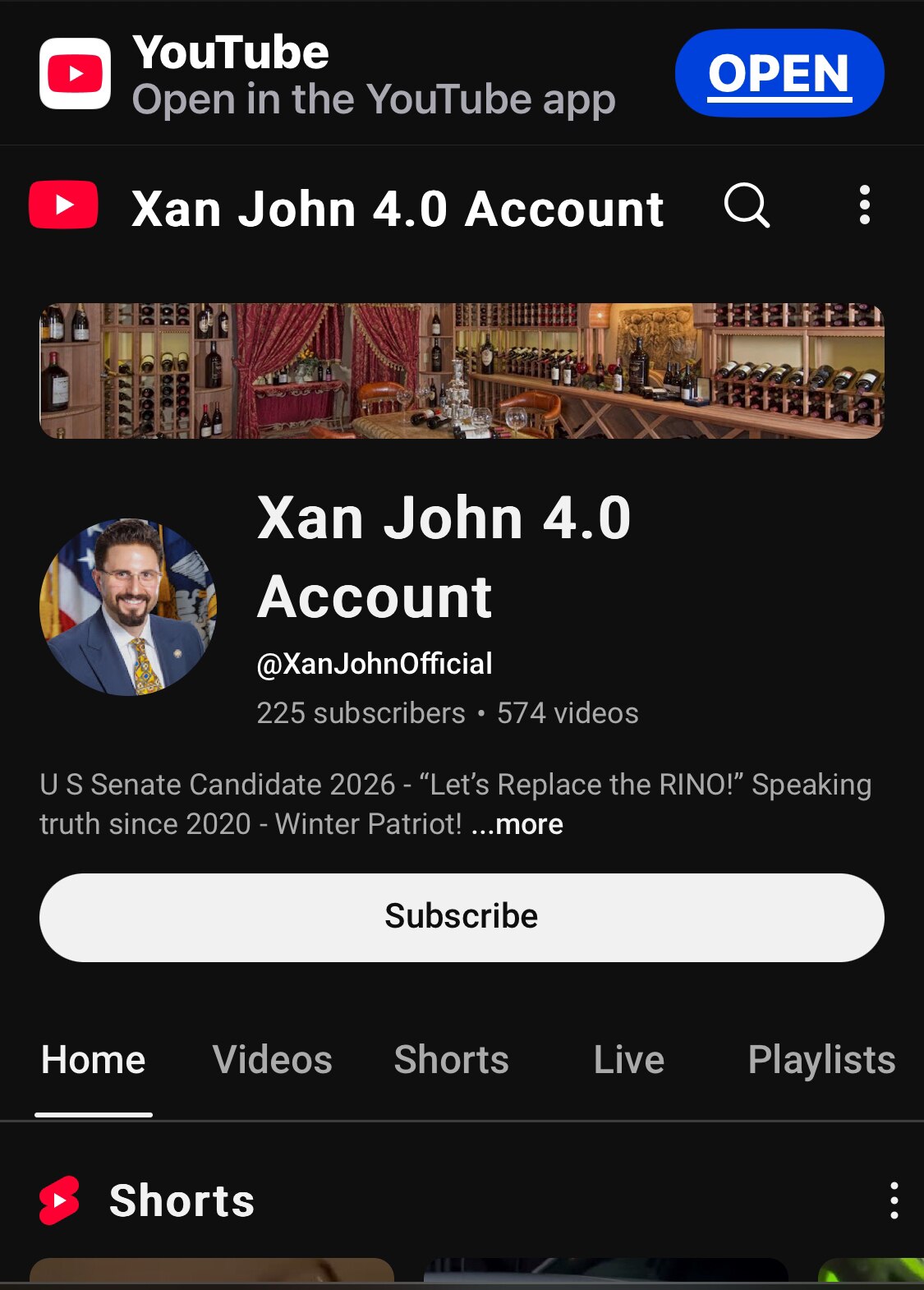Click the red Shorts logo icon

click(62, 1201)
